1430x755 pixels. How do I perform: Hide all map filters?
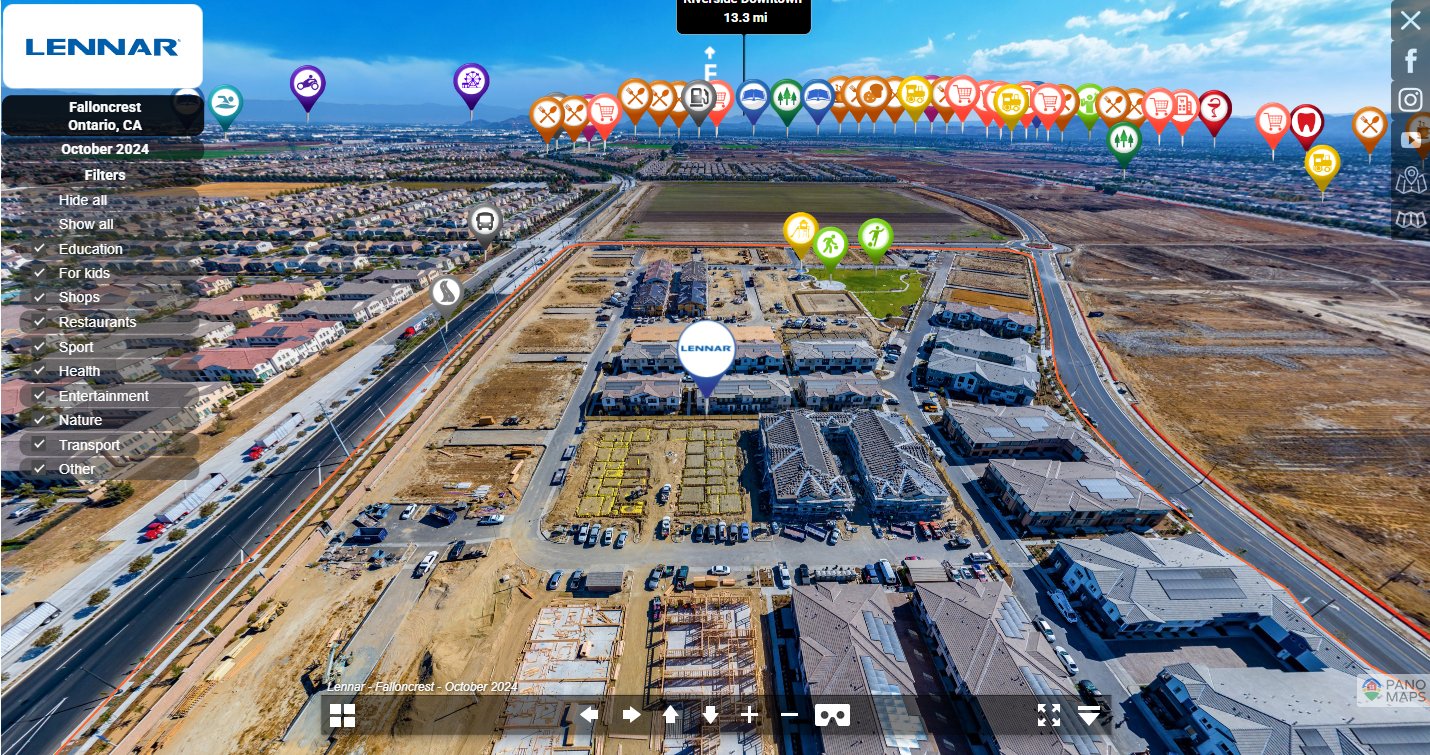83,200
